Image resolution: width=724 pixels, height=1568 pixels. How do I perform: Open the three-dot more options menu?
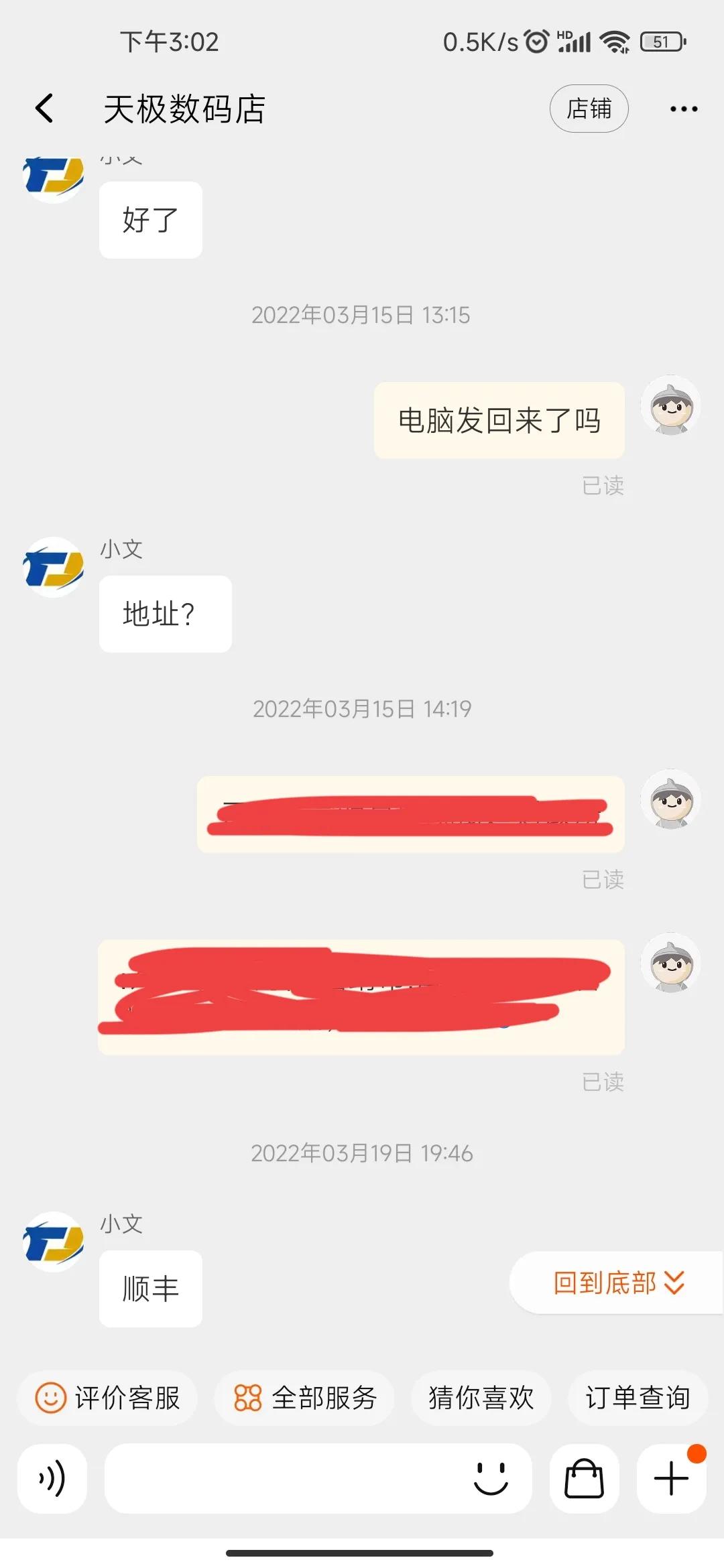tap(684, 108)
